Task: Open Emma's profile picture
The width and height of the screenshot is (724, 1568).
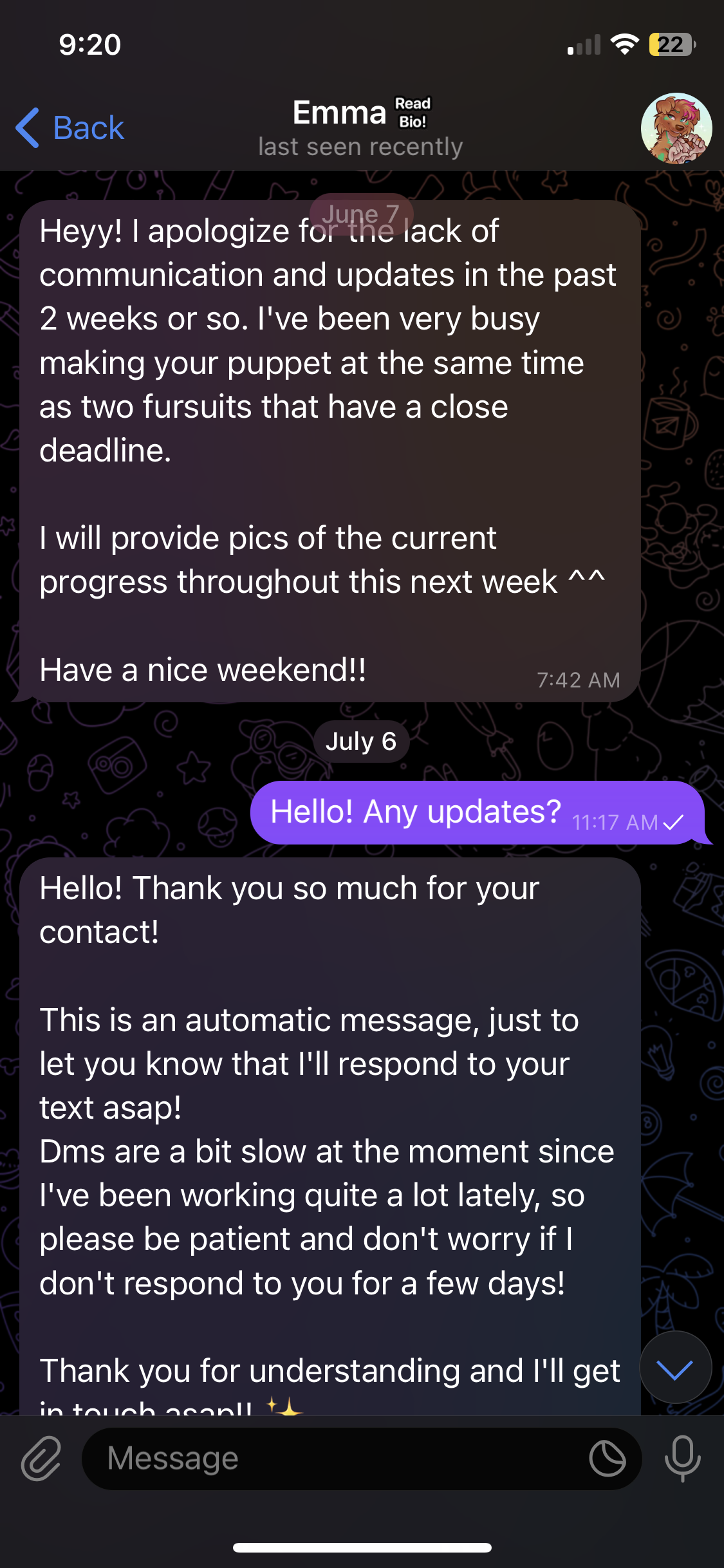Action: point(676,128)
